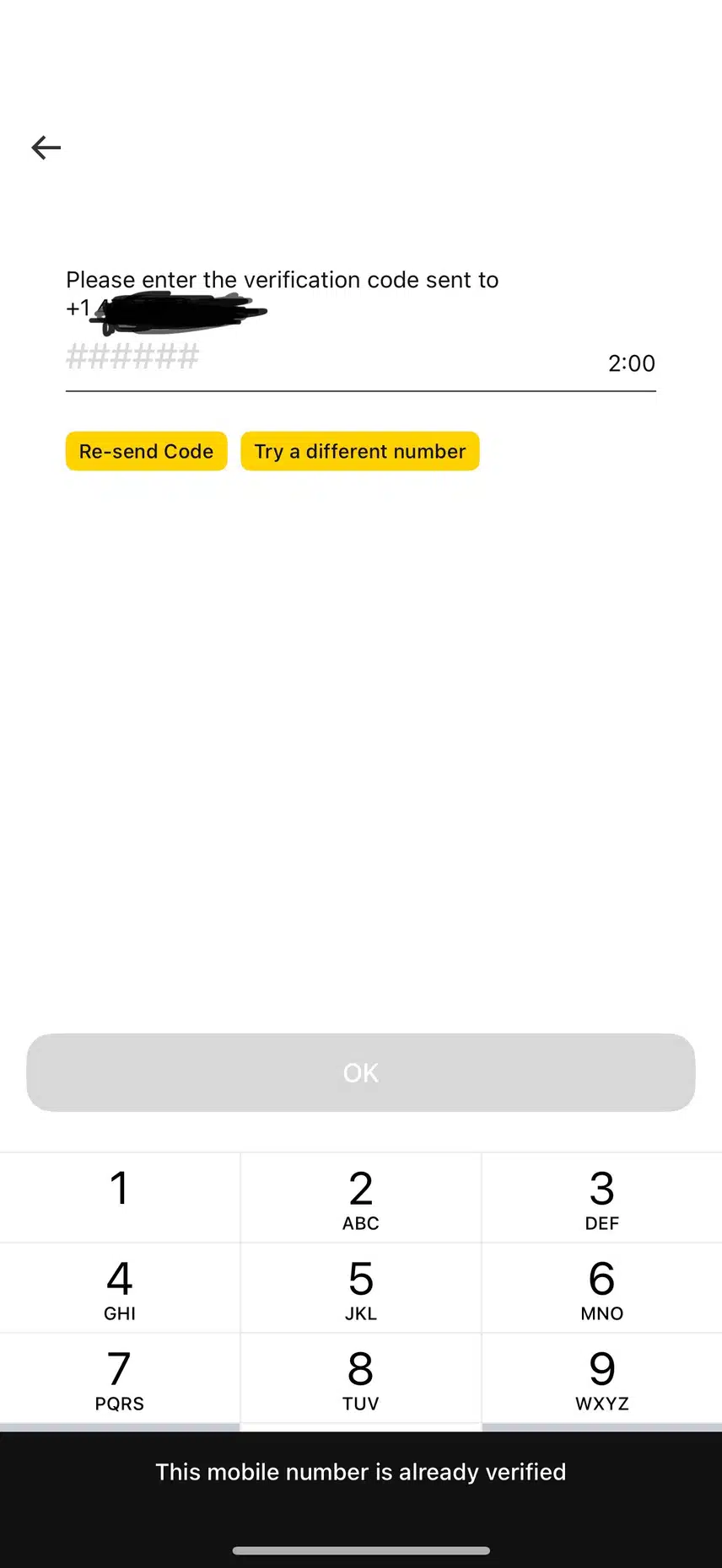Enter digit 6 on keypad
Viewport: 722px width, 1568px height.
[601, 1287]
